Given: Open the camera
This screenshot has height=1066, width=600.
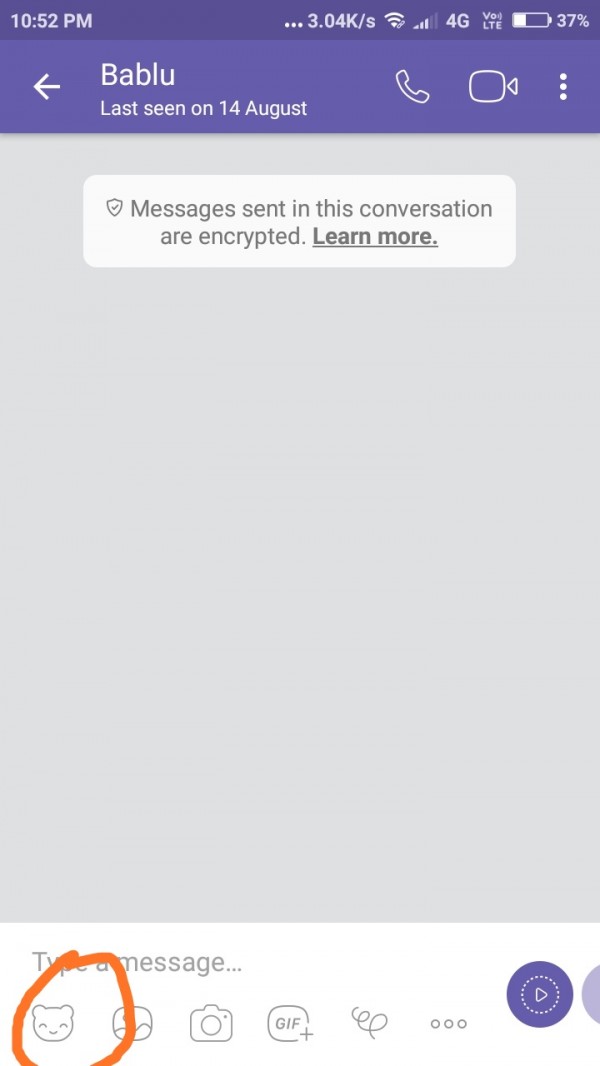Looking at the screenshot, I should click(x=211, y=1023).
